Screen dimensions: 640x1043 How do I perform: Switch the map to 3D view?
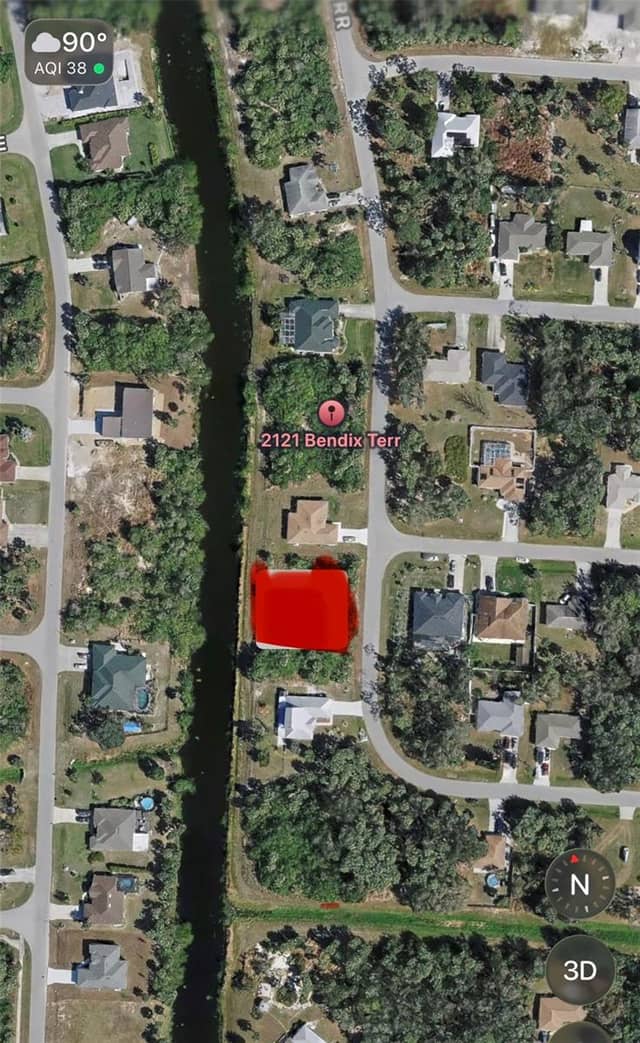tap(579, 970)
